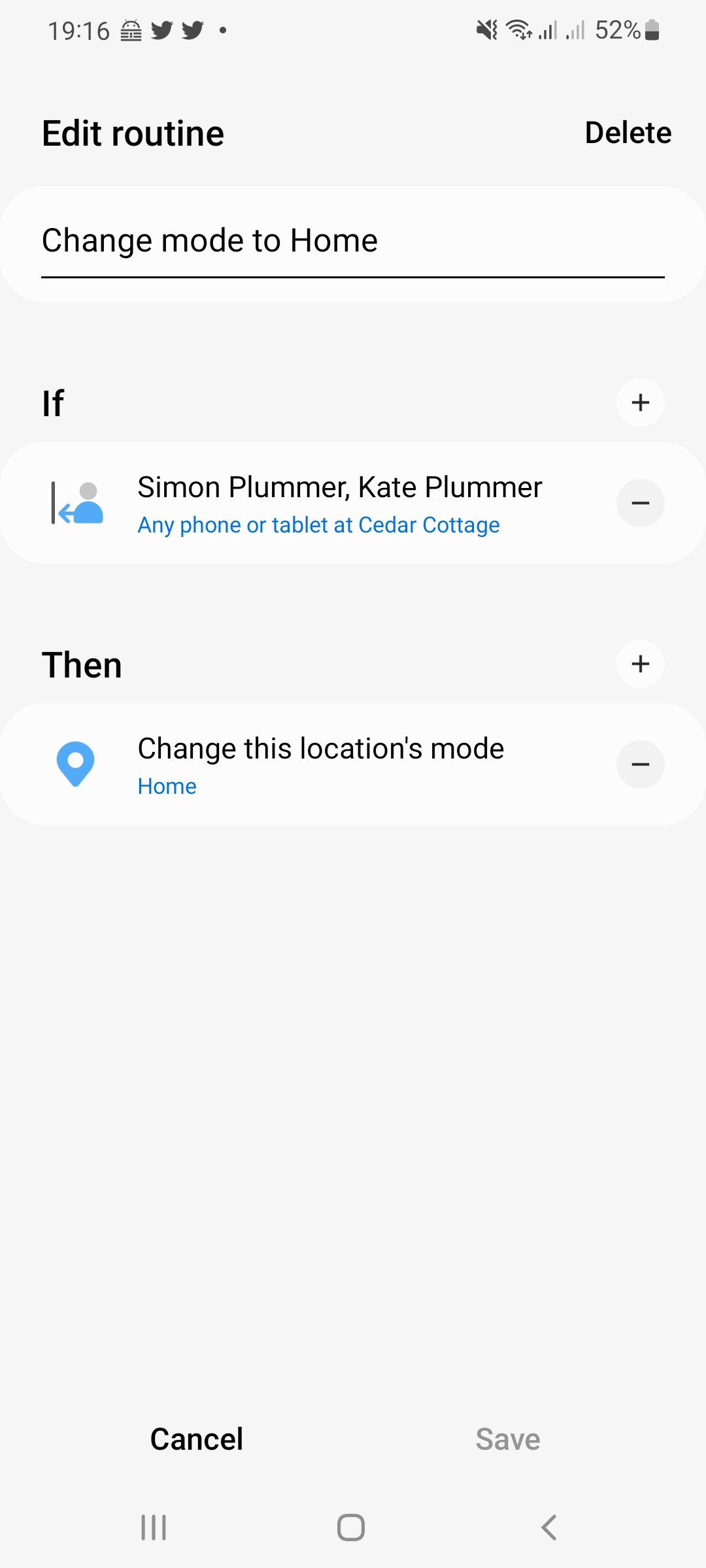Edit the routine name field

pos(353,242)
